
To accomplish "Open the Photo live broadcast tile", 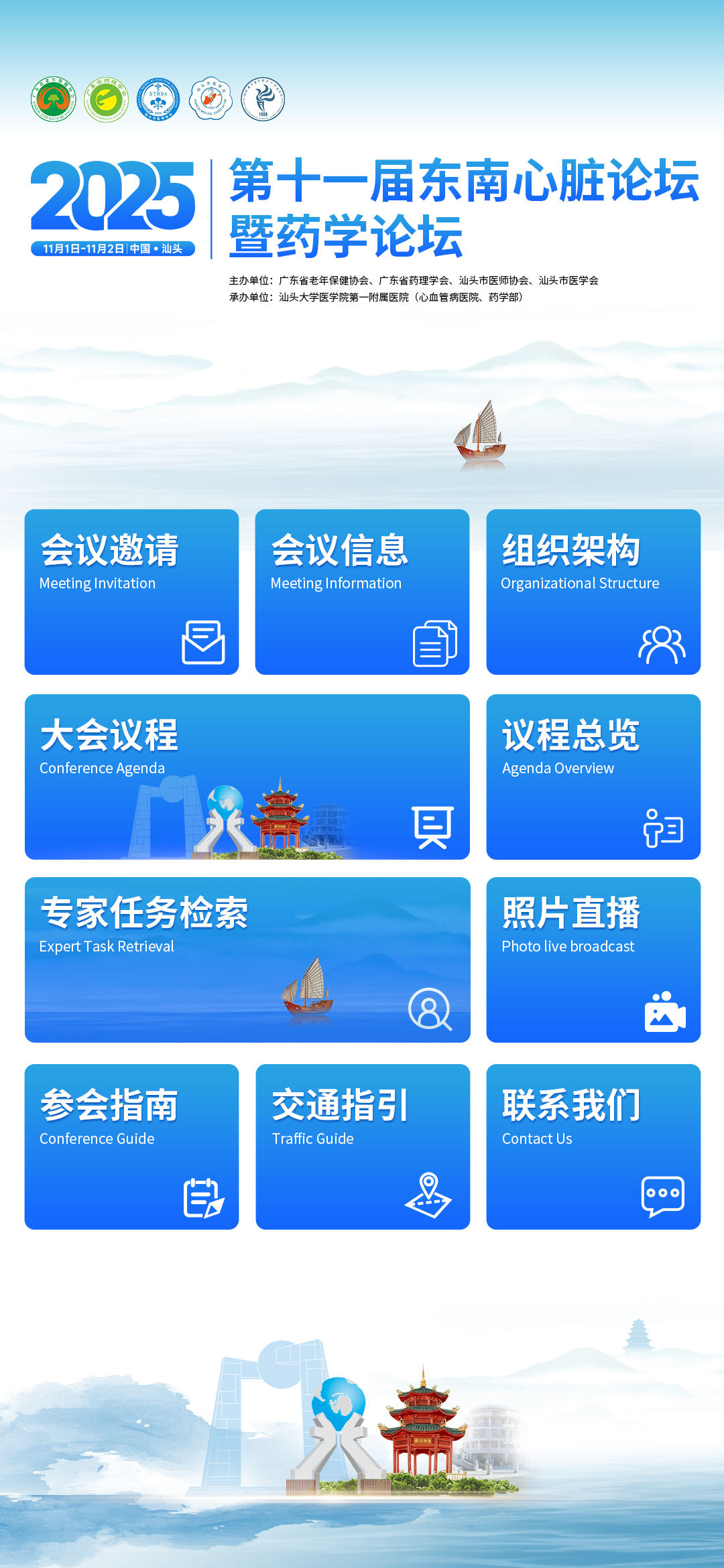I will pyautogui.click(x=593, y=960).
